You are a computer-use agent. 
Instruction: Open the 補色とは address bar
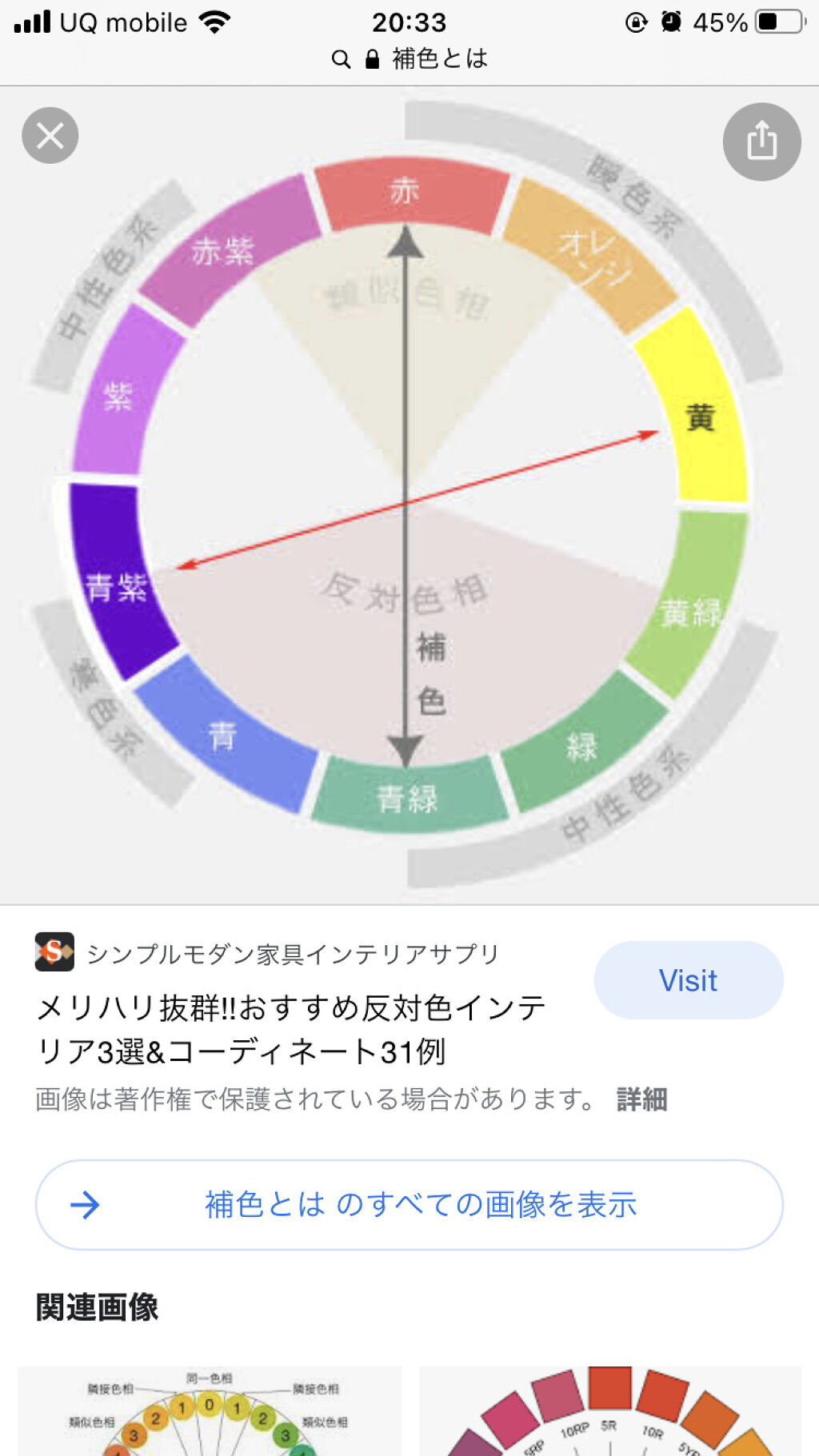(409, 58)
